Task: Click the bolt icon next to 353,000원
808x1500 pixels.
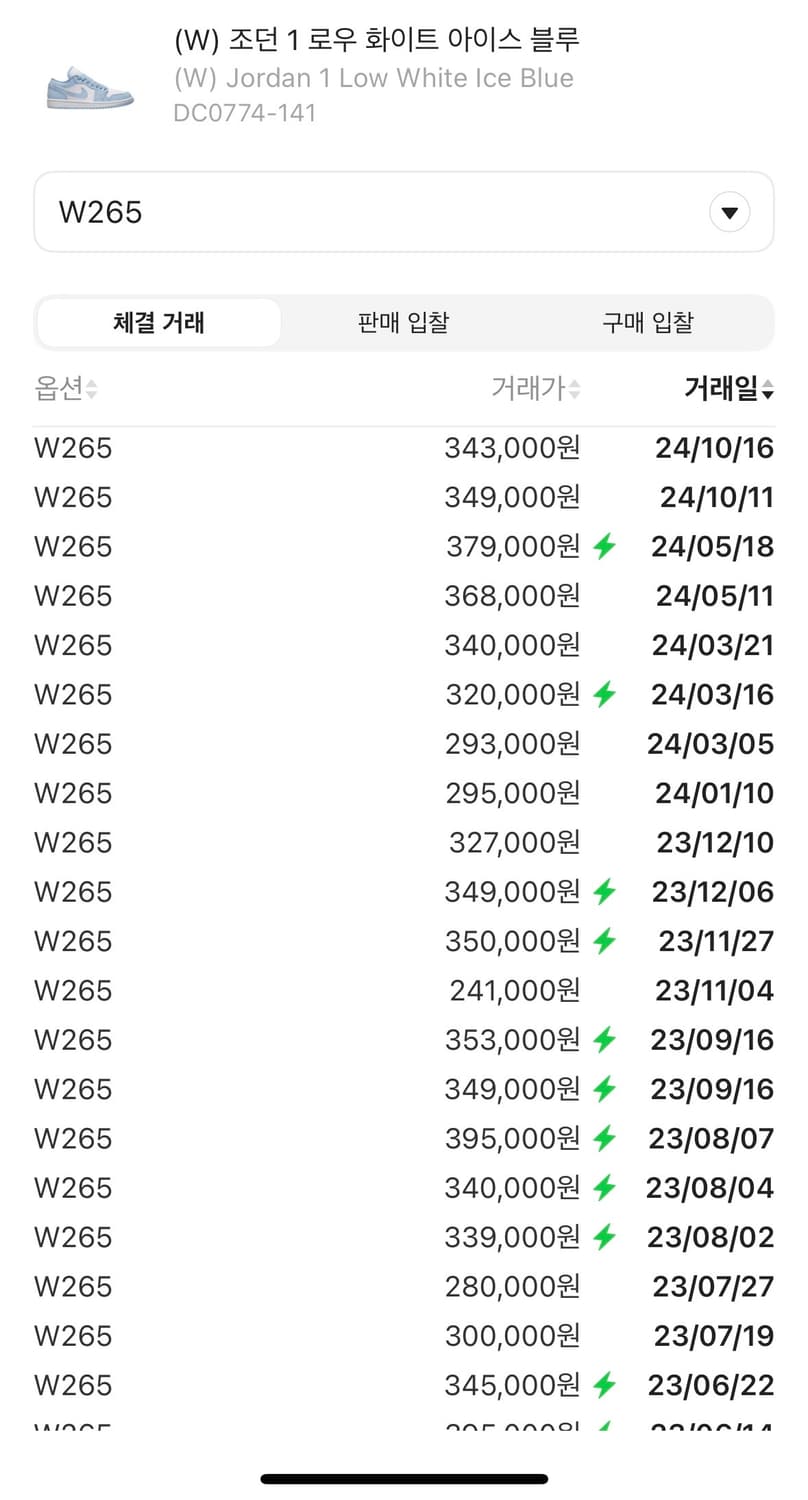Action: click(605, 1040)
